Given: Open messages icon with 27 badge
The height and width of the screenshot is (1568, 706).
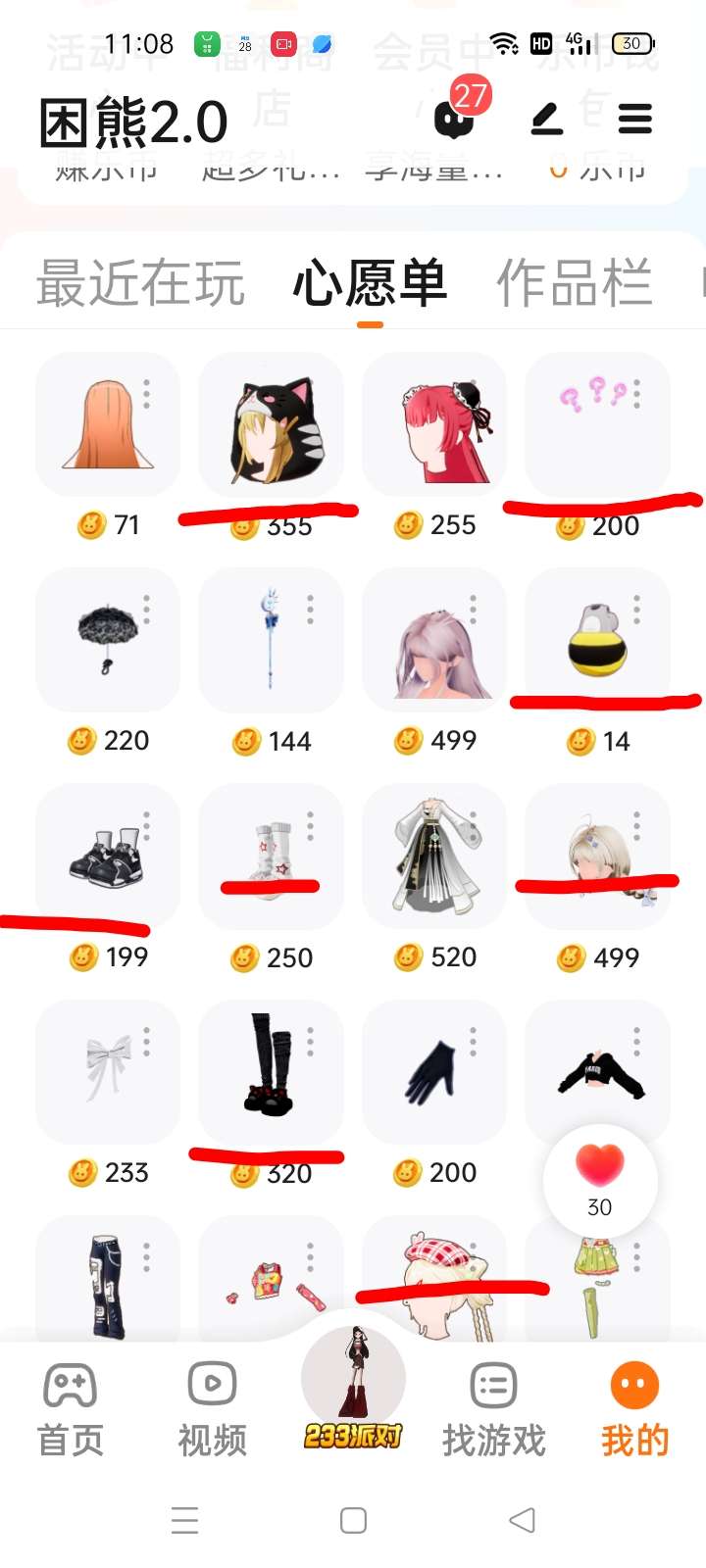Looking at the screenshot, I should tap(454, 119).
